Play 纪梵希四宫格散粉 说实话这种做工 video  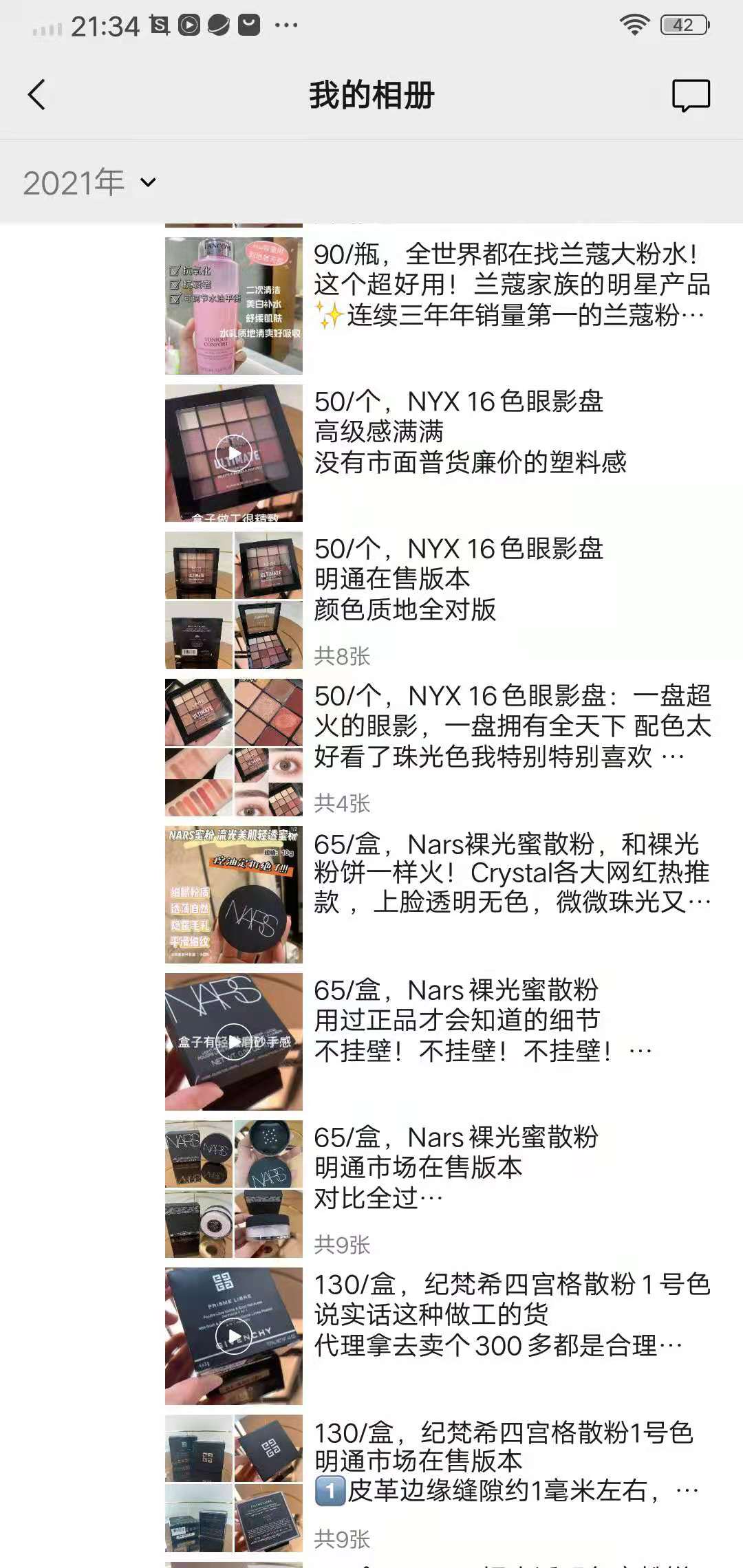pyautogui.click(x=234, y=1336)
